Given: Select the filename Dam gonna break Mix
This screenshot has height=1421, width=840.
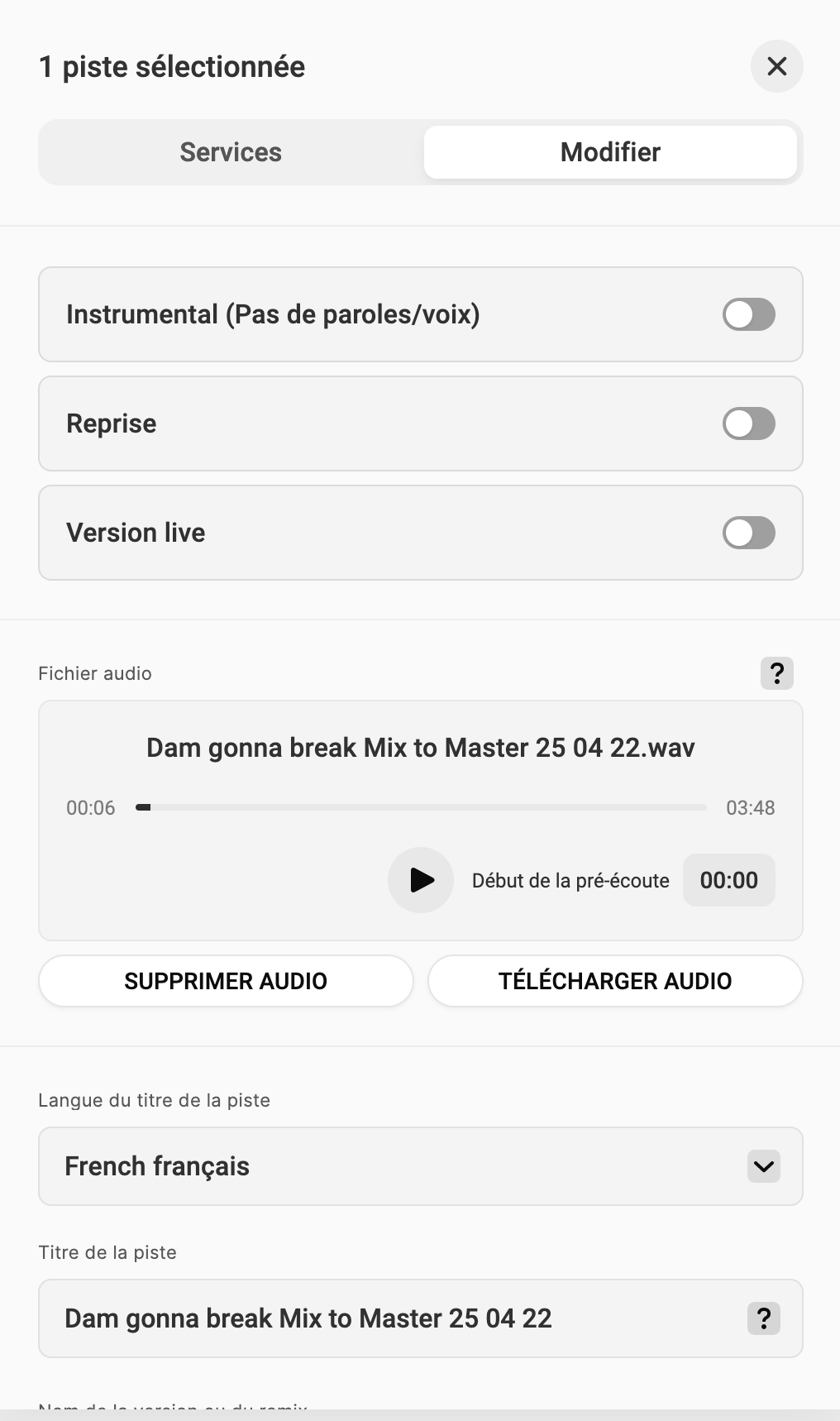Looking at the screenshot, I should click(421, 747).
